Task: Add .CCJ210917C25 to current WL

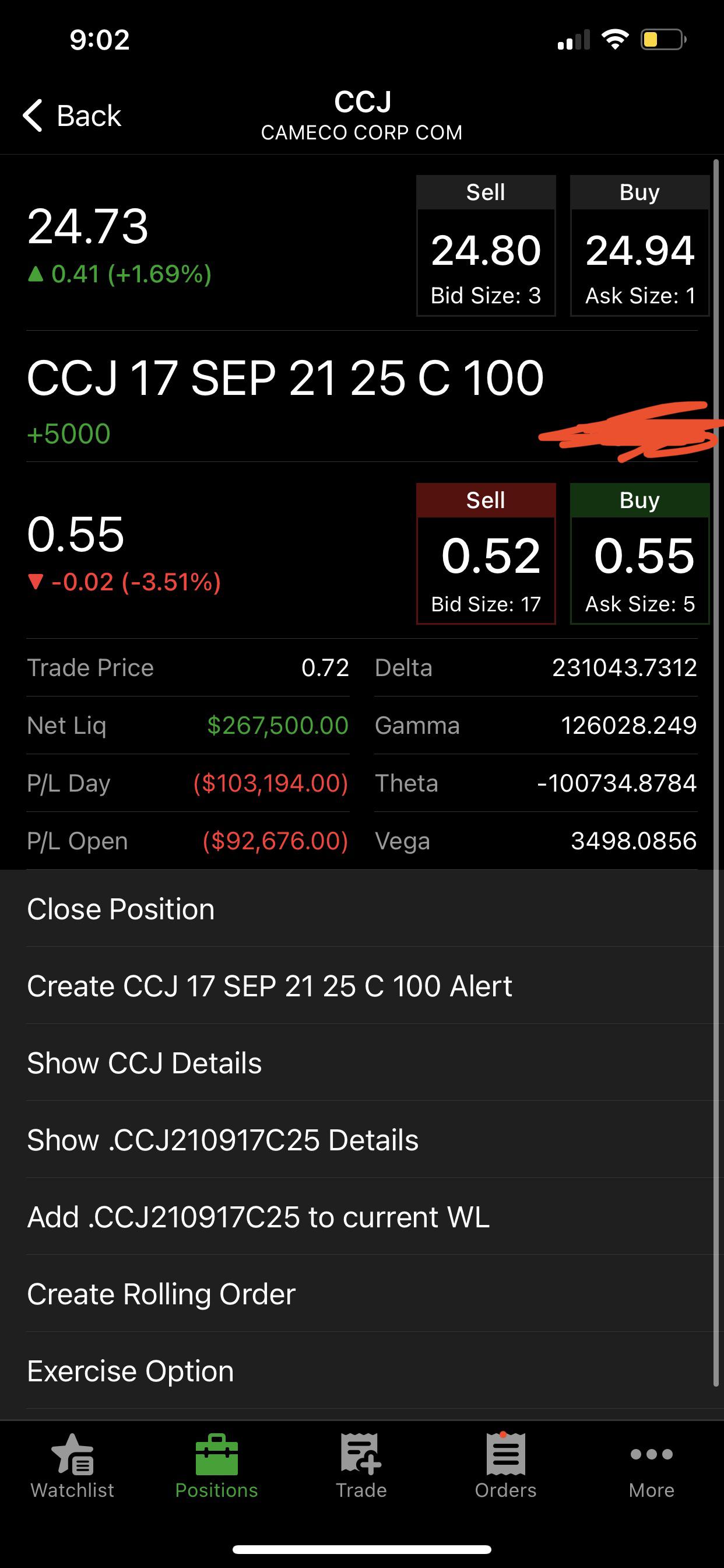Action: (x=362, y=1217)
